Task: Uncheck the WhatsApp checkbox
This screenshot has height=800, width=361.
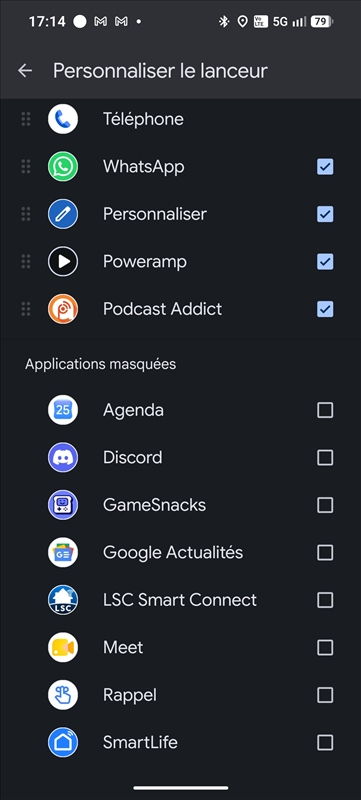Action: [x=325, y=166]
